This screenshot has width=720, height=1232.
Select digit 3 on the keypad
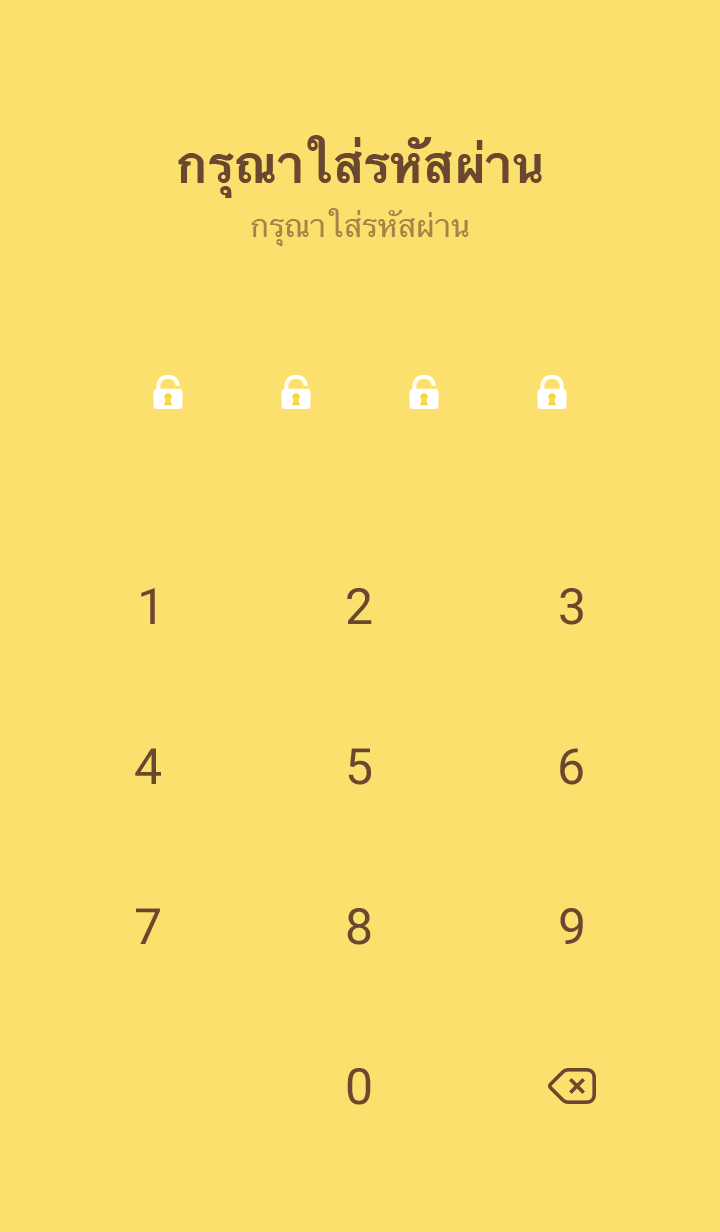click(571, 607)
